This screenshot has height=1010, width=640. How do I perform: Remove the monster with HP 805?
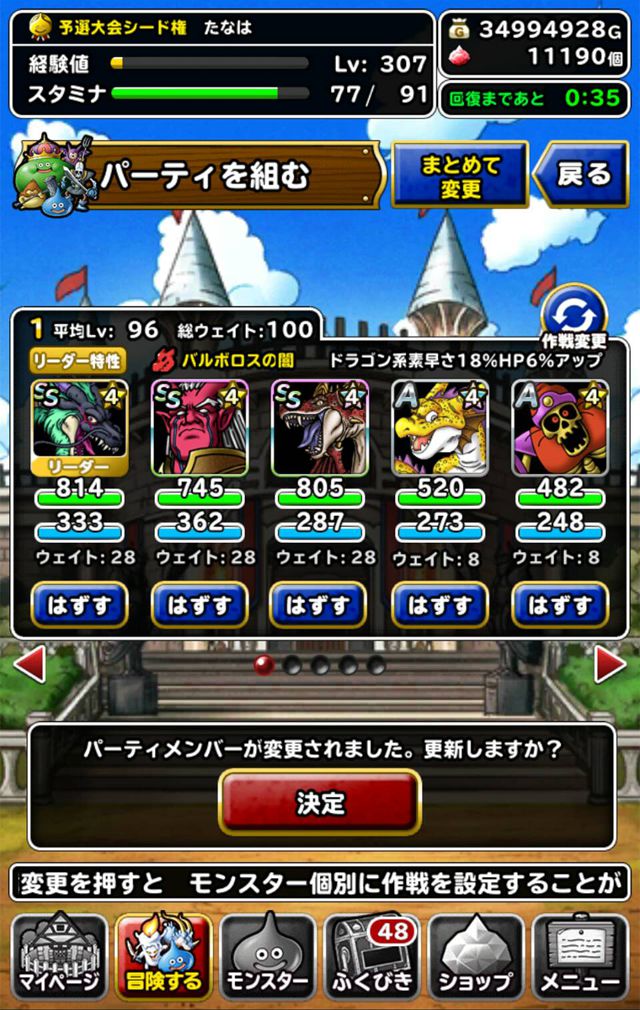click(319, 605)
